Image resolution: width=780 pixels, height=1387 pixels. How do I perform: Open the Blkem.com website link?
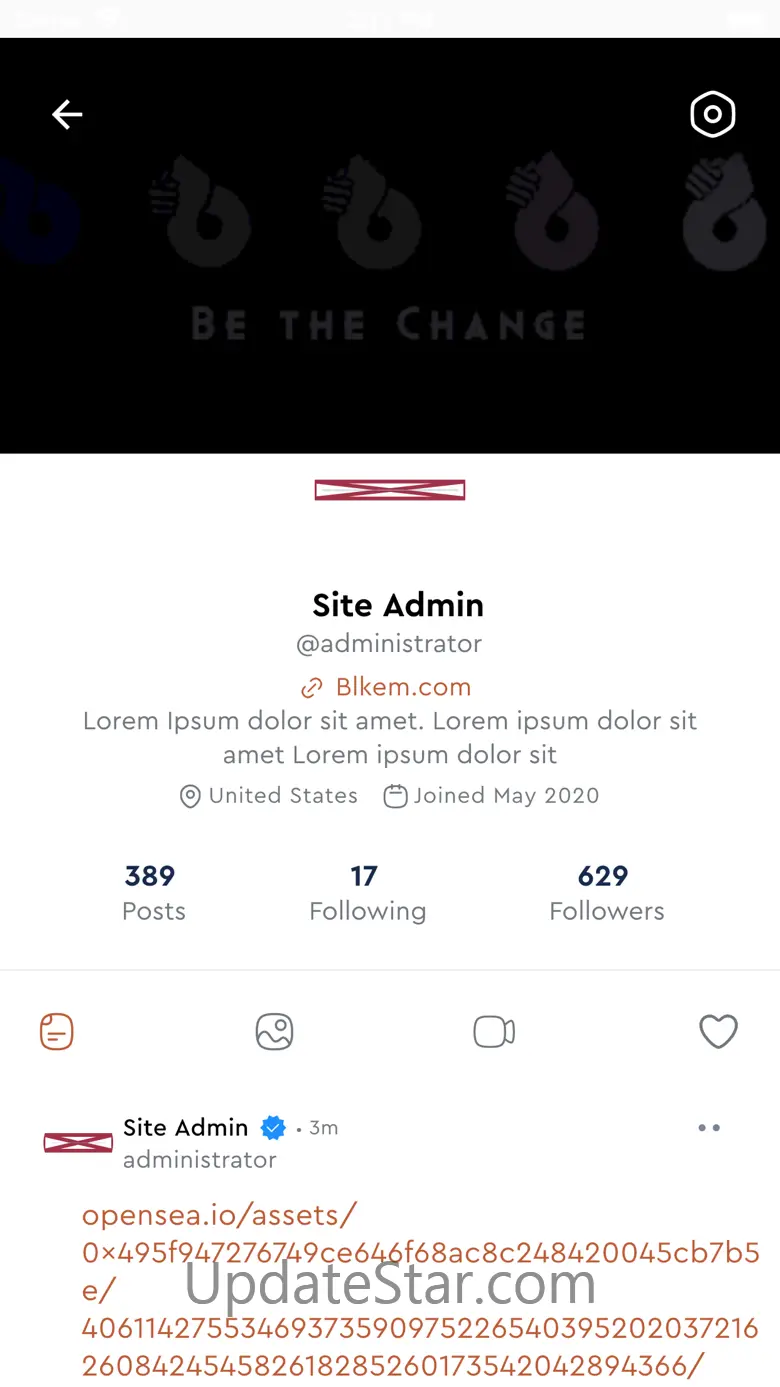pos(403,687)
